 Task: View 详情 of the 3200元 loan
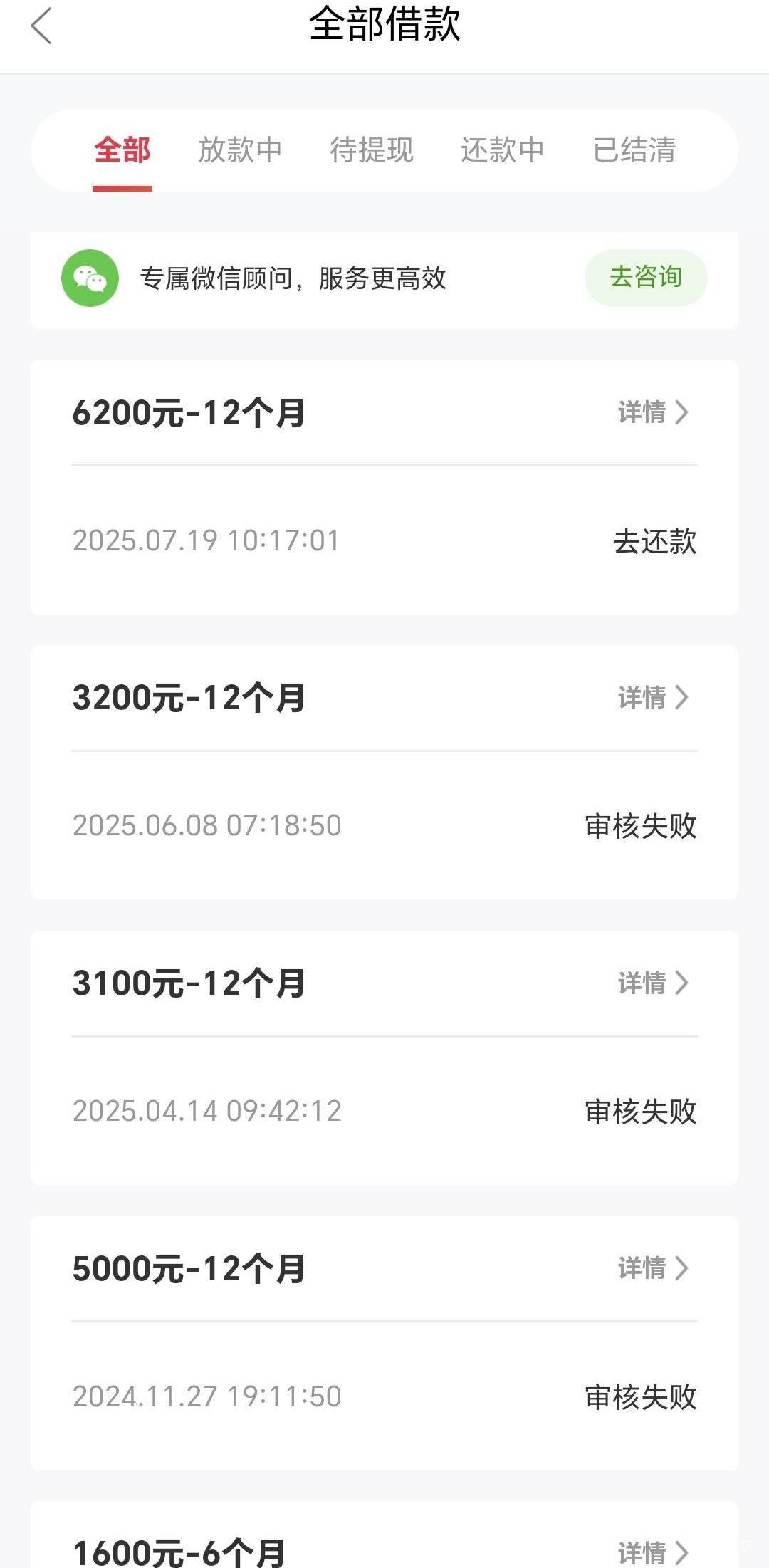pyautogui.click(x=654, y=697)
